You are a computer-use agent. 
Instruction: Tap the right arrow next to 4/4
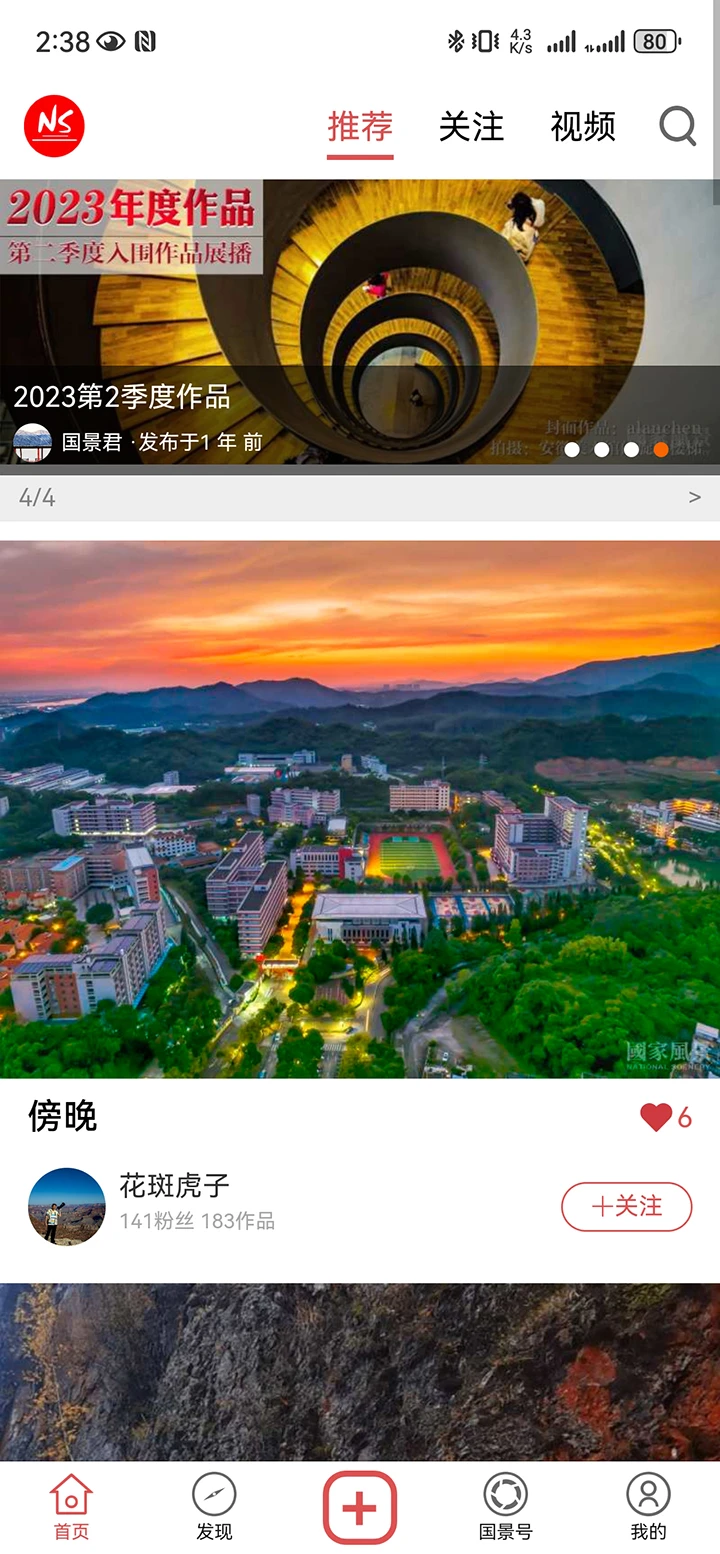695,497
